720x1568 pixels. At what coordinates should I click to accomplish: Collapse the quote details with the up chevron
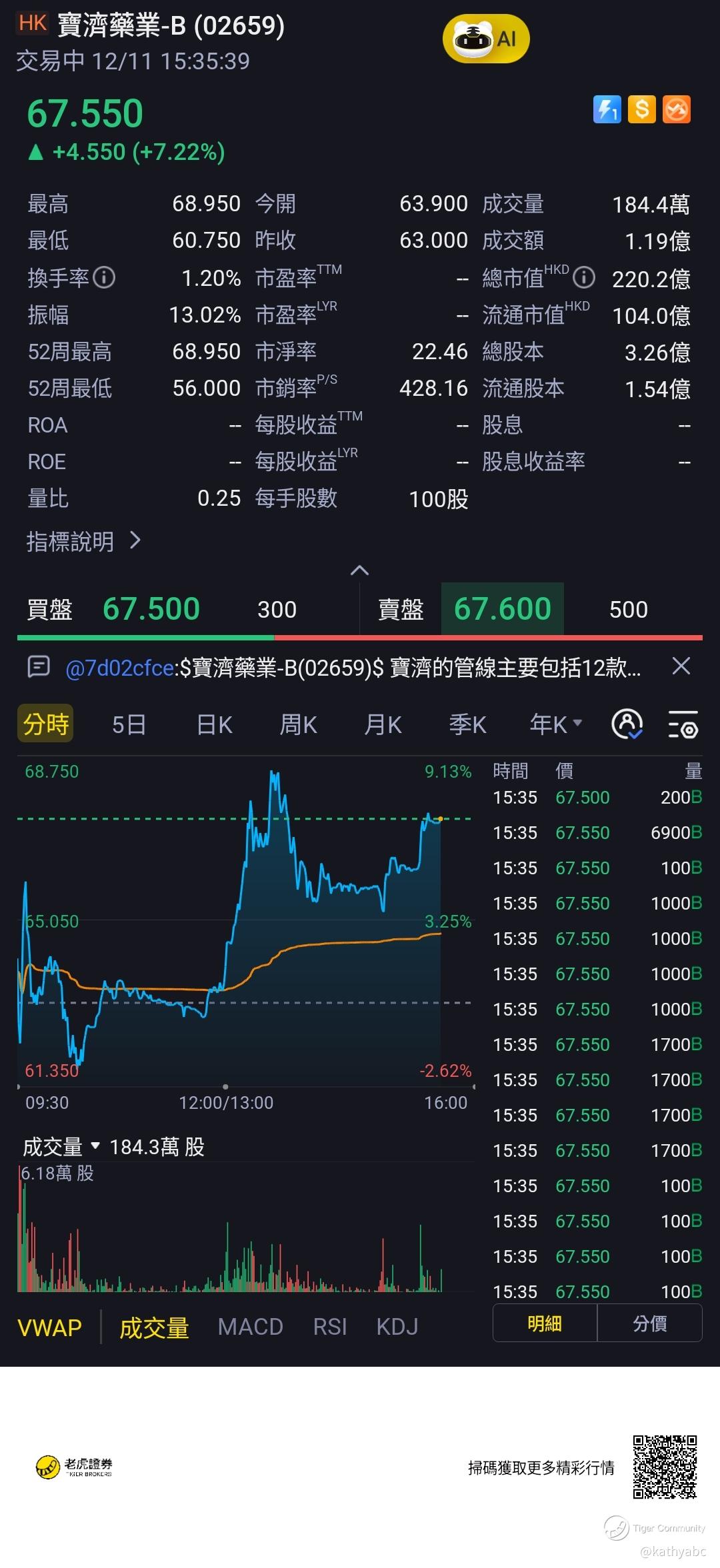pos(359,570)
